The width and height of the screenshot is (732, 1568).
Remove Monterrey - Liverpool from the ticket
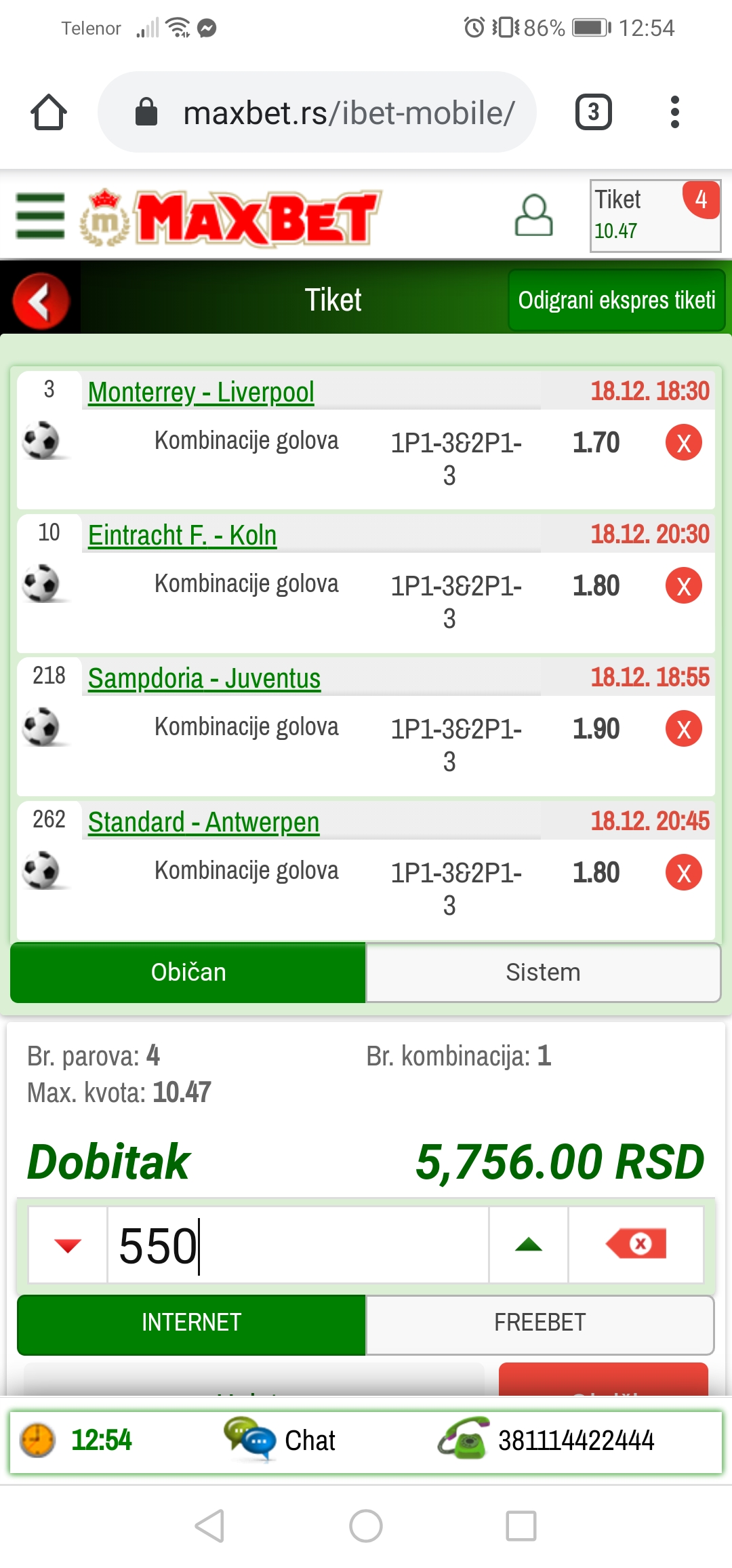coord(683,443)
